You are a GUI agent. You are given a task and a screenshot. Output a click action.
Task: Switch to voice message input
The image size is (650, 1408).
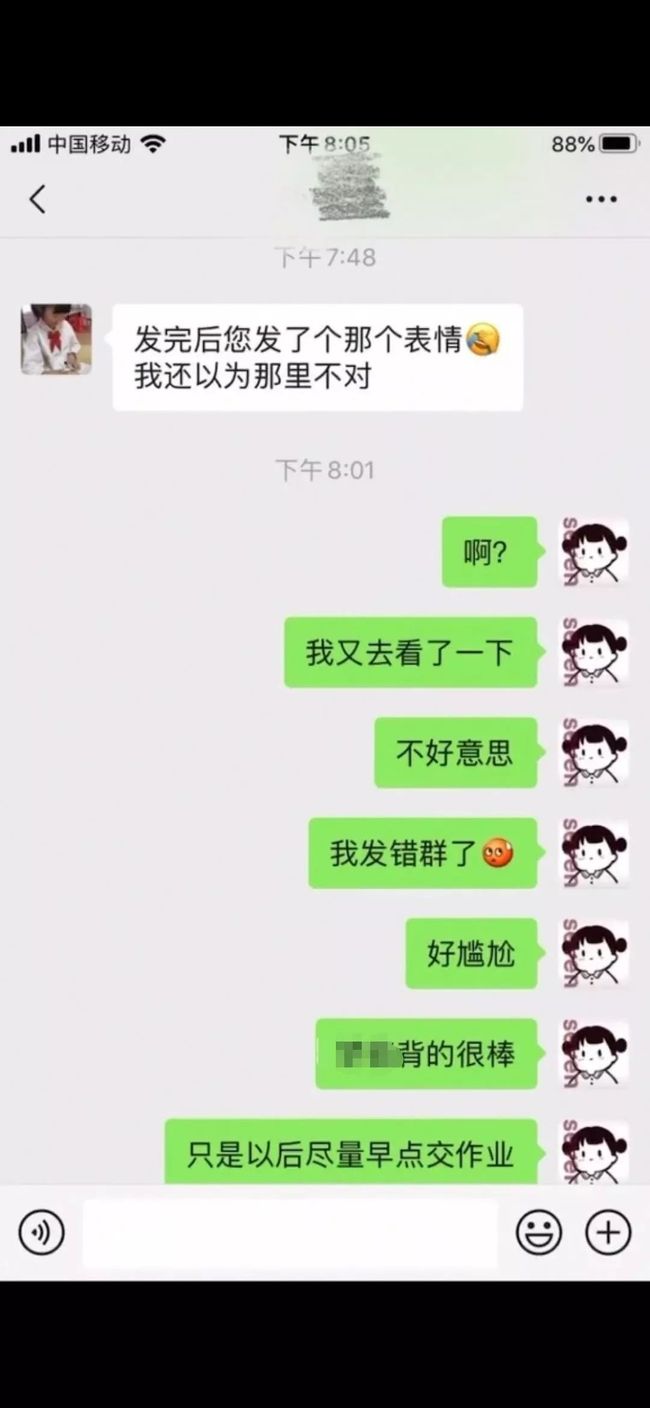pos(41,1232)
